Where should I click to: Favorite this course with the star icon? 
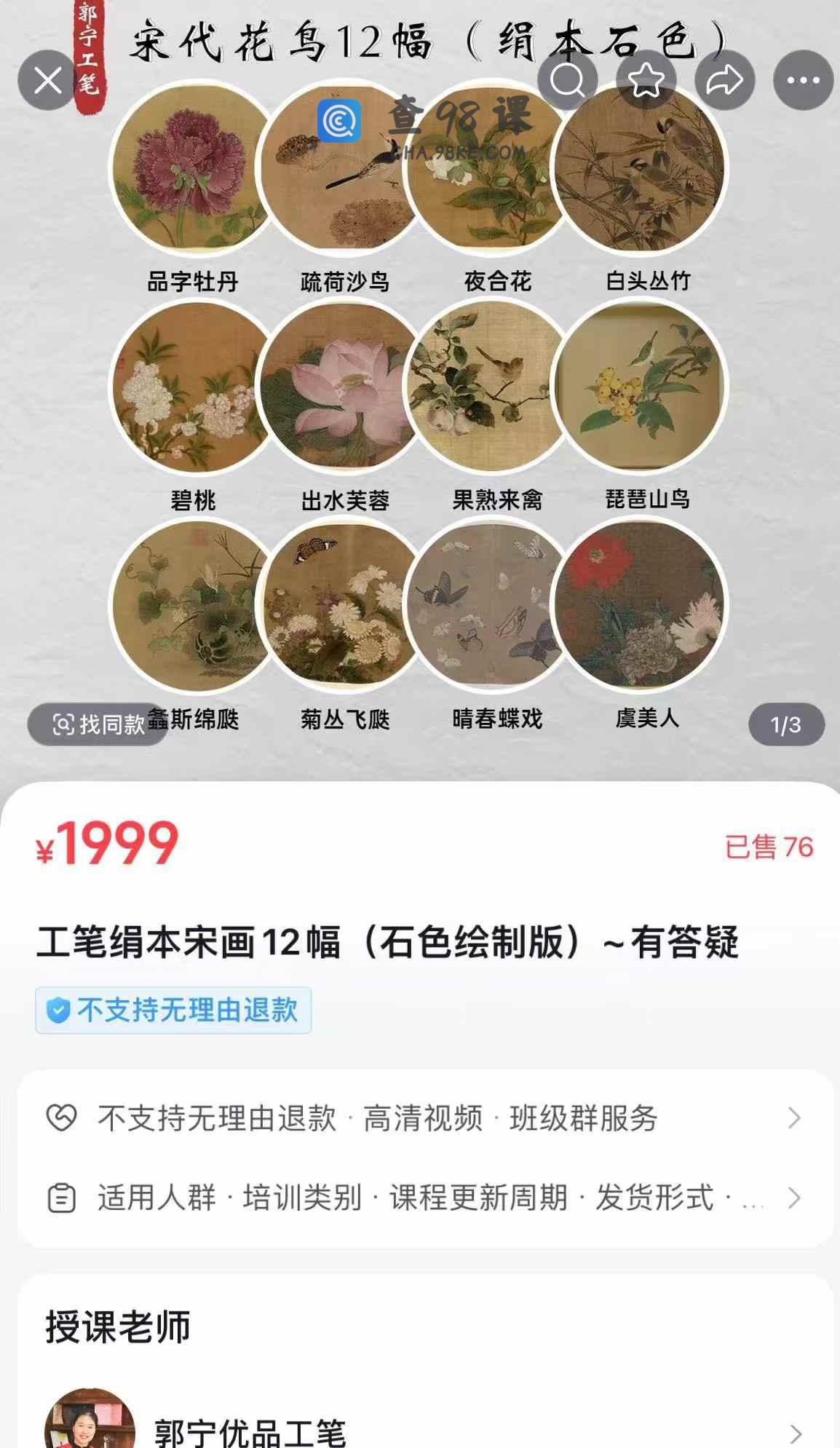tap(646, 80)
